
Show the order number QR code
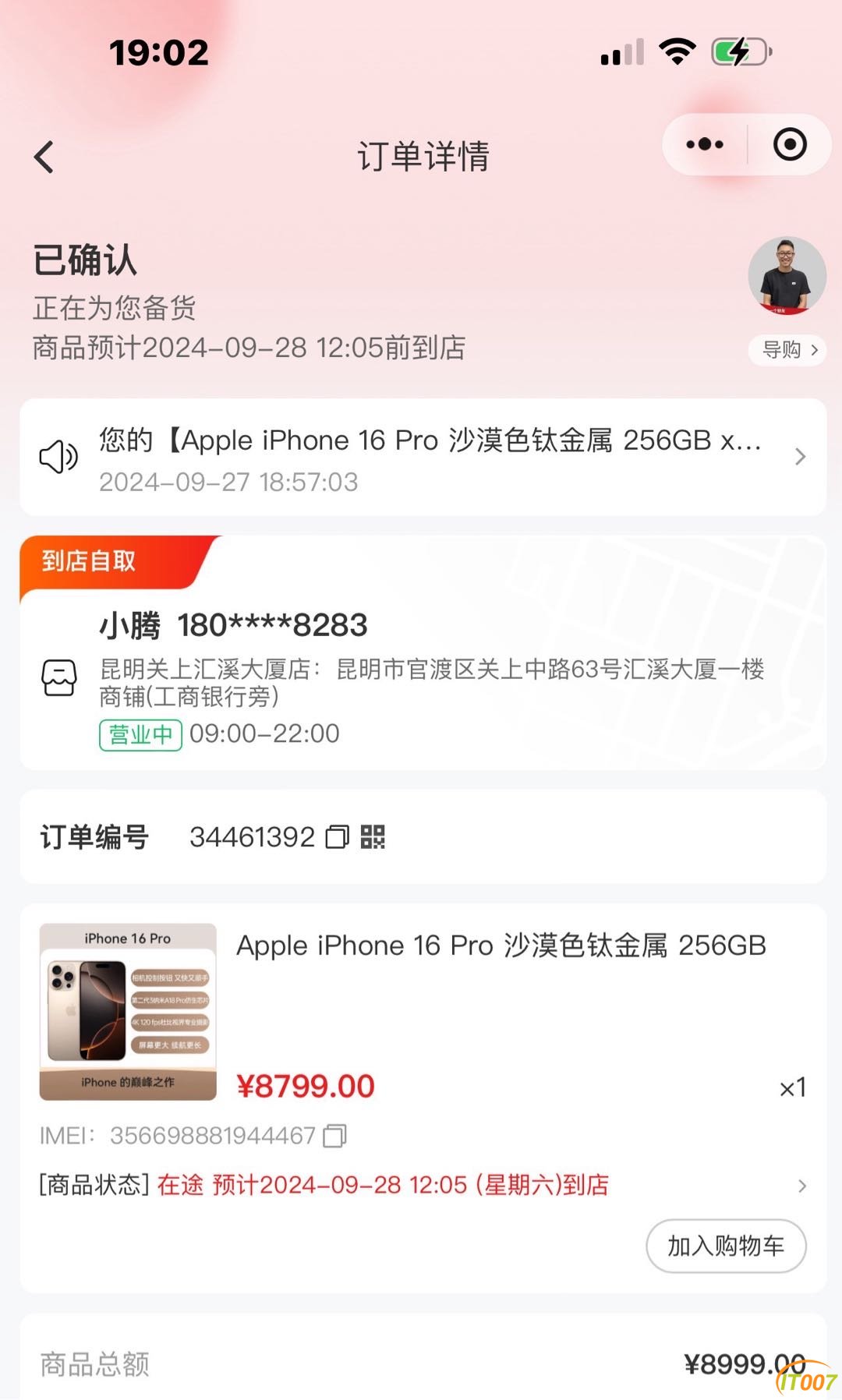(373, 837)
